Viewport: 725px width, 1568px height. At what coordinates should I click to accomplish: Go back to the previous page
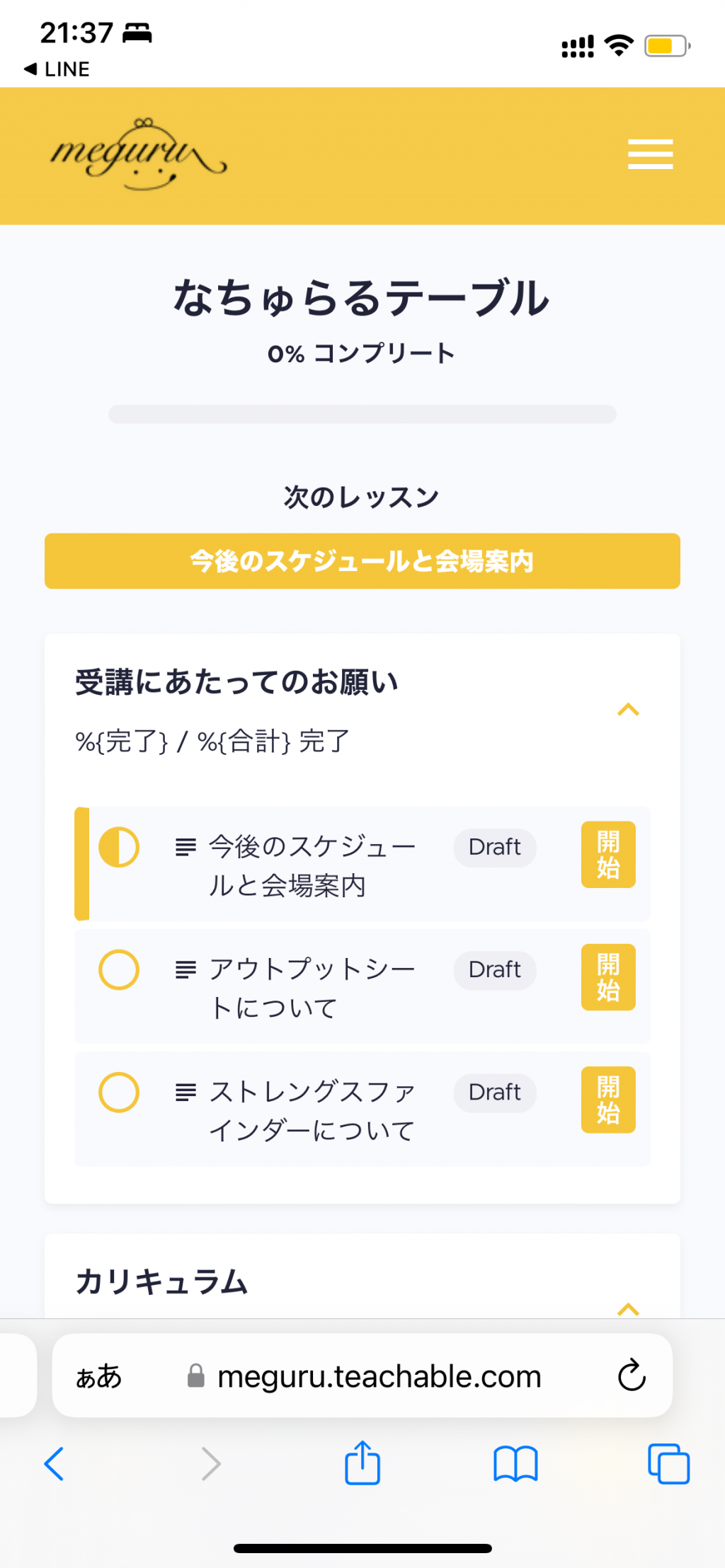click(x=54, y=1463)
